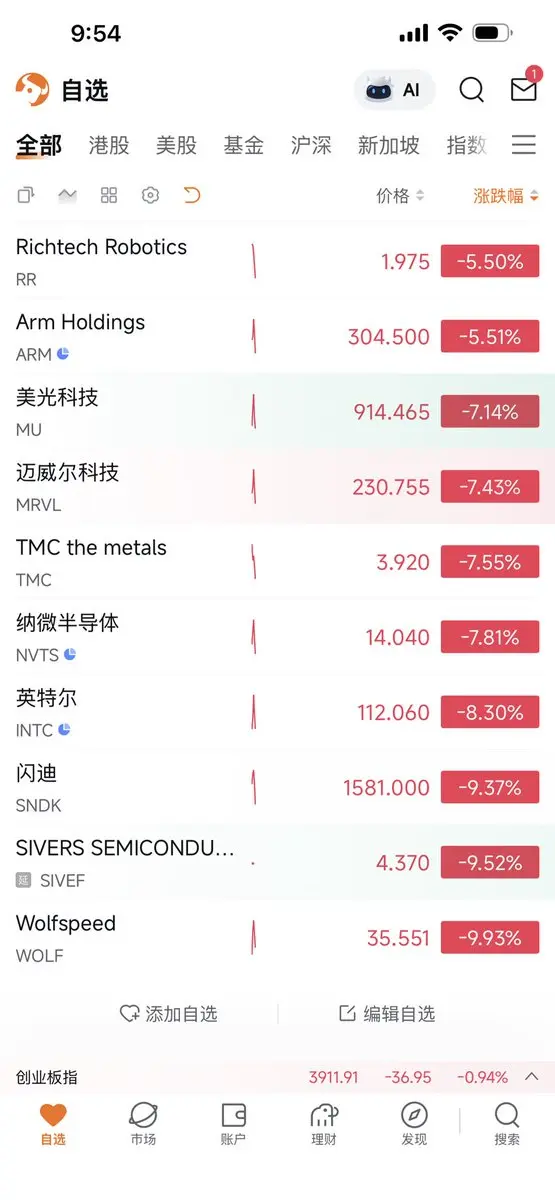Viewport: 555px width, 1200px height.
Task: View Wolfspeed WOLF quote
Action: 277,937
